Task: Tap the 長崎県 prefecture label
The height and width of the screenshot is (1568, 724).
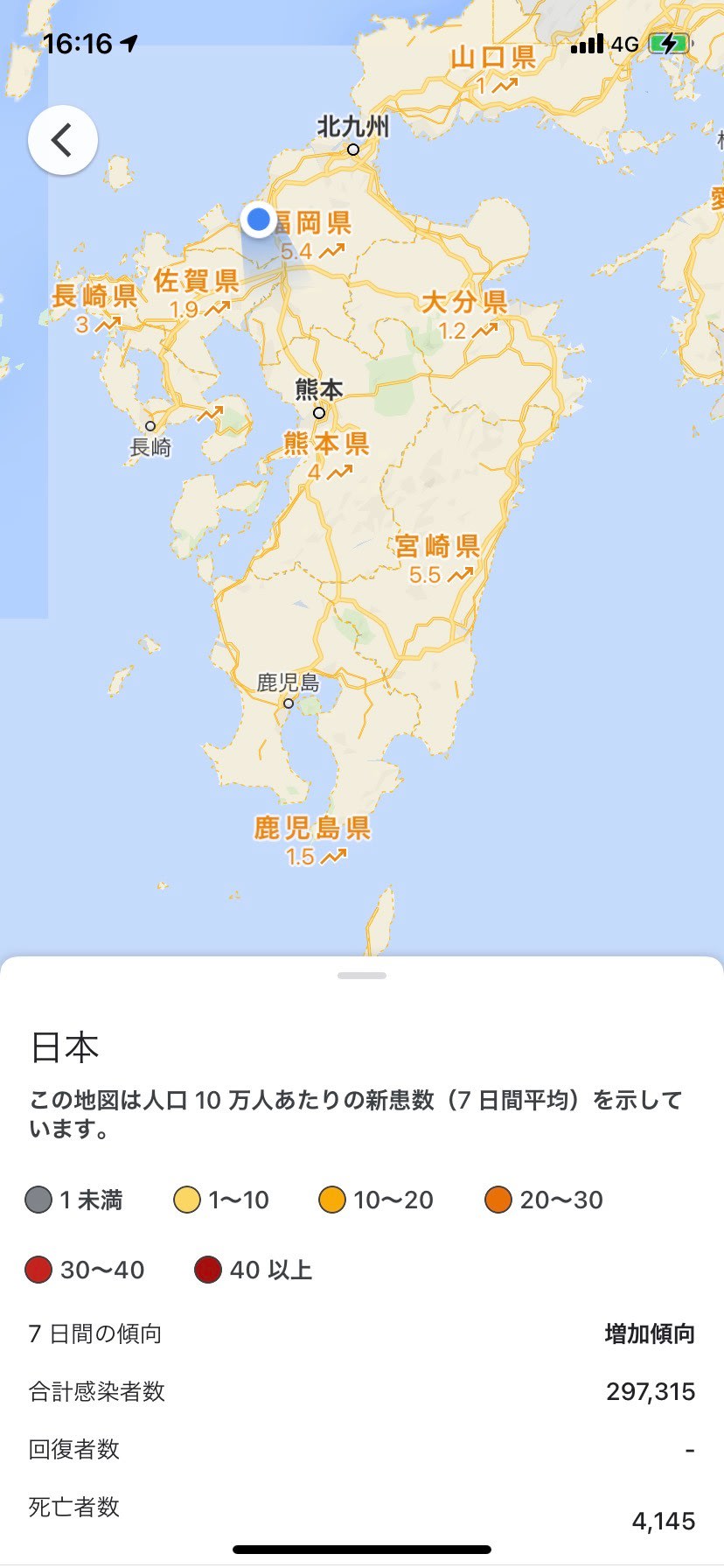Action: (94, 297)
